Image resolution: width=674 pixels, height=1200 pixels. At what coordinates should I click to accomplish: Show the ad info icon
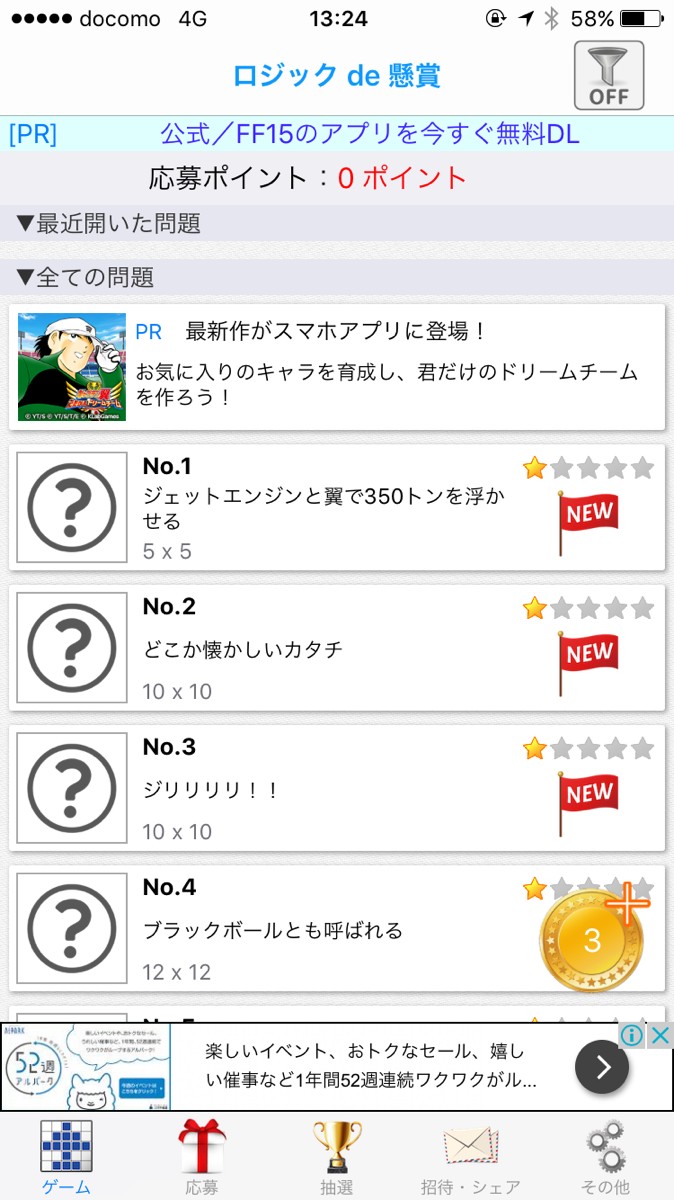click(632, 1036)
